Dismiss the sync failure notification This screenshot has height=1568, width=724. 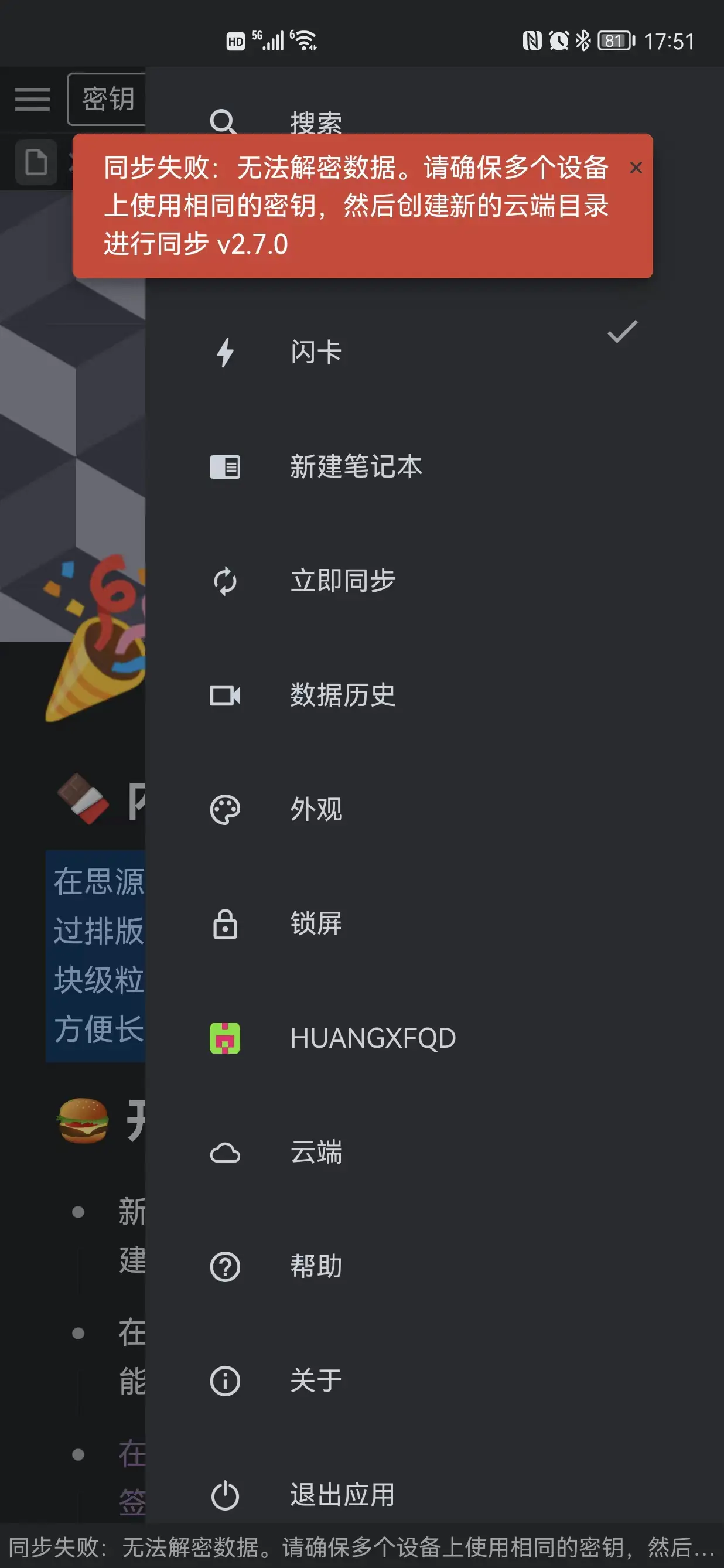pyautogui.click(x=636, y=168)
